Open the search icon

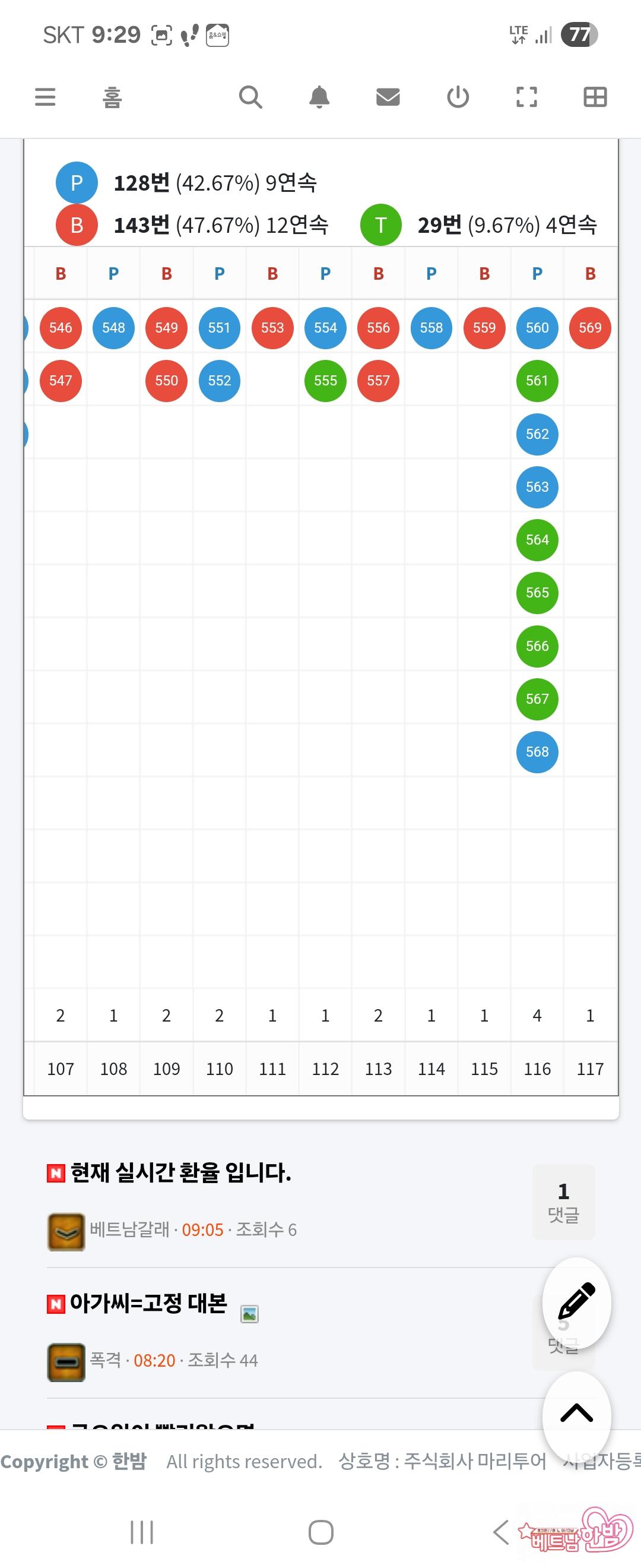250,97
